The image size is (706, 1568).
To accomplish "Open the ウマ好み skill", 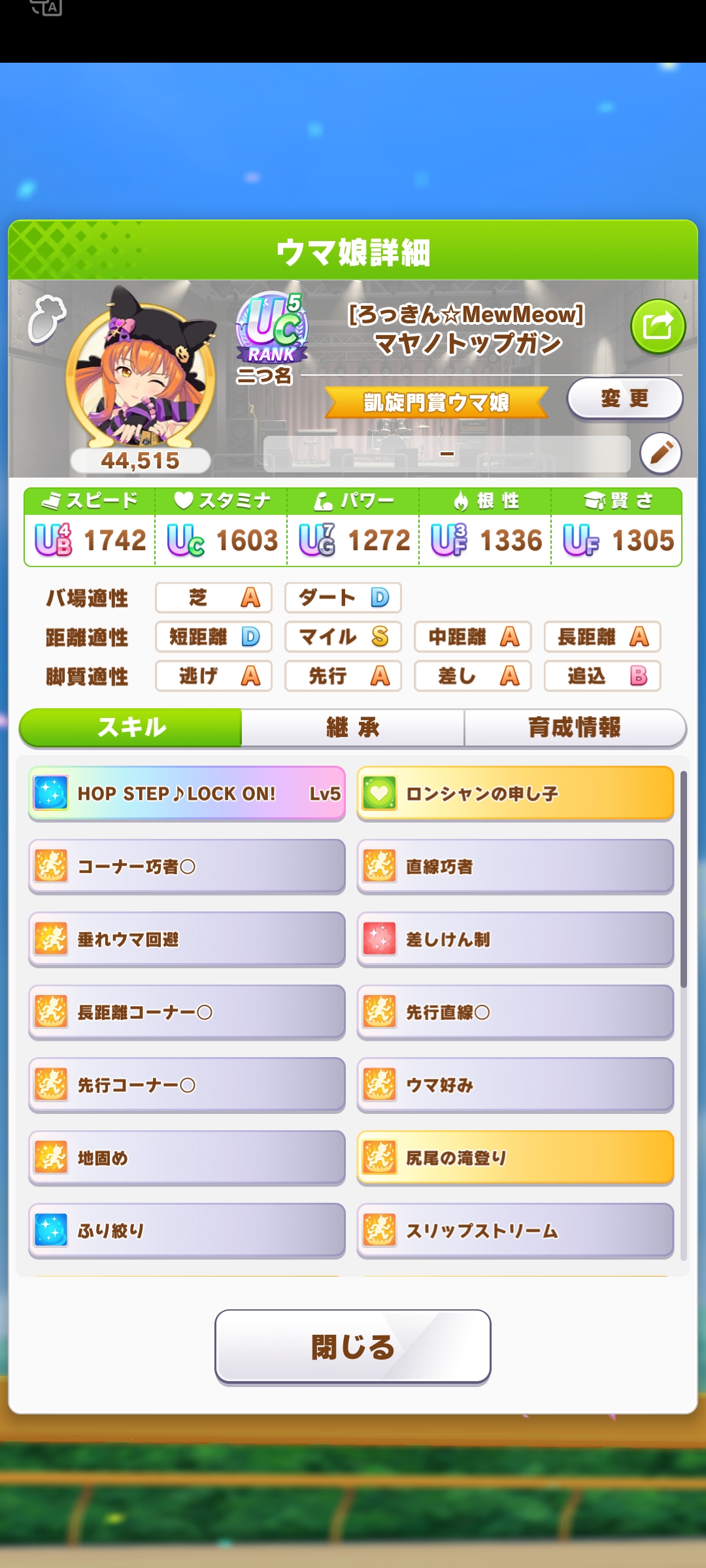I will click(515, 1085).
